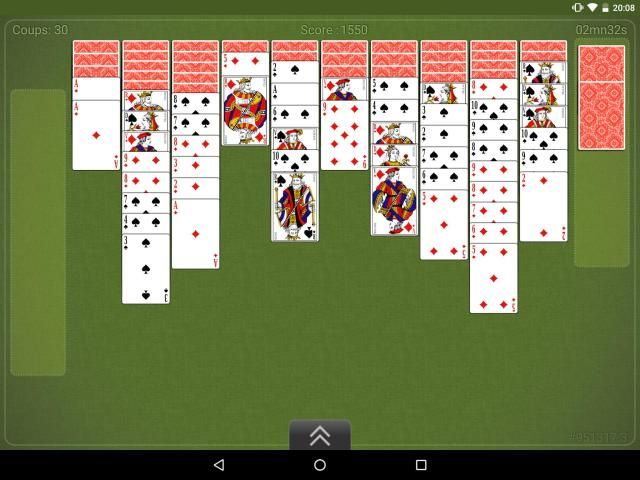
Task: Select the 4 of spades above the 3 of spades
Action: pyautogui.click(x=146, y=223)
